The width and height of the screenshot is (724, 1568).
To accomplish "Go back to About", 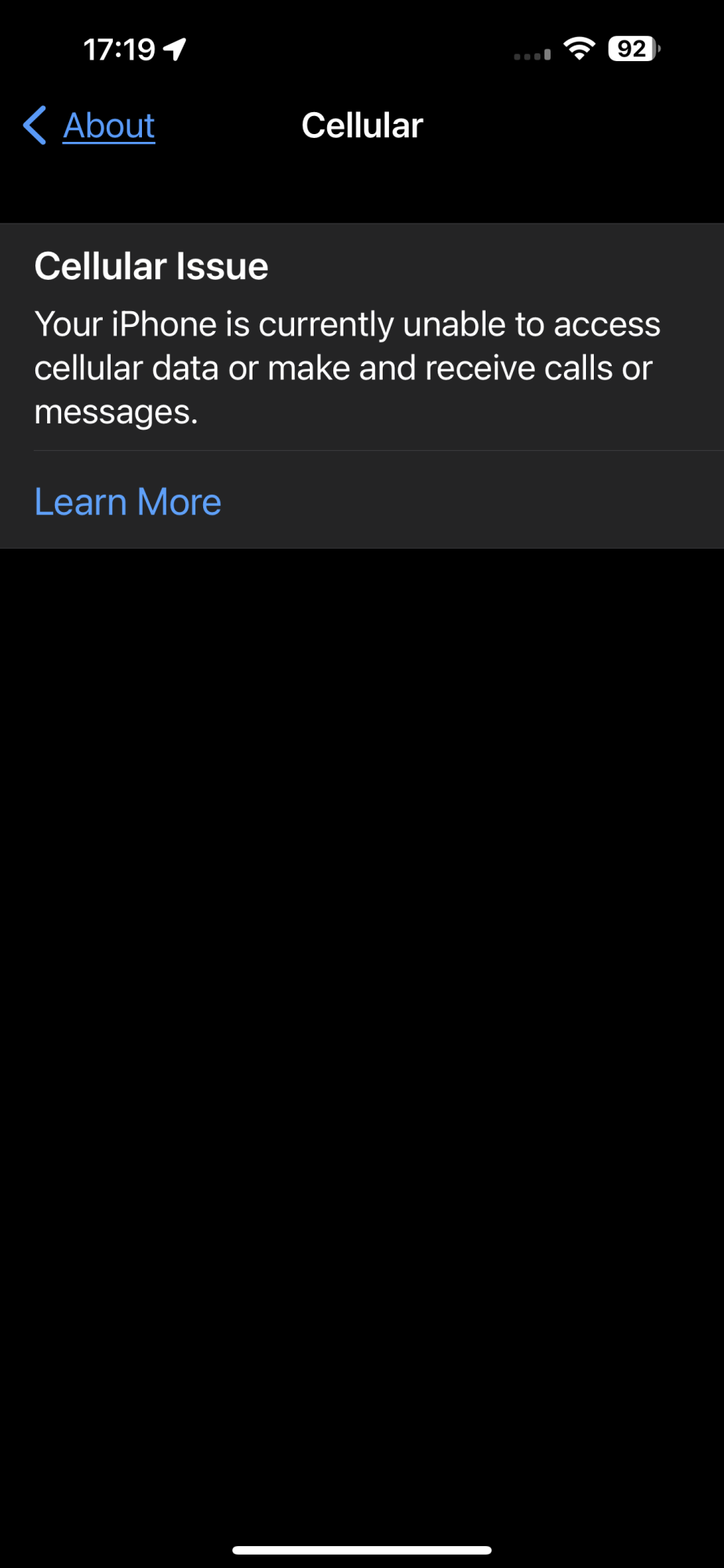I will [x=89, y=125].
